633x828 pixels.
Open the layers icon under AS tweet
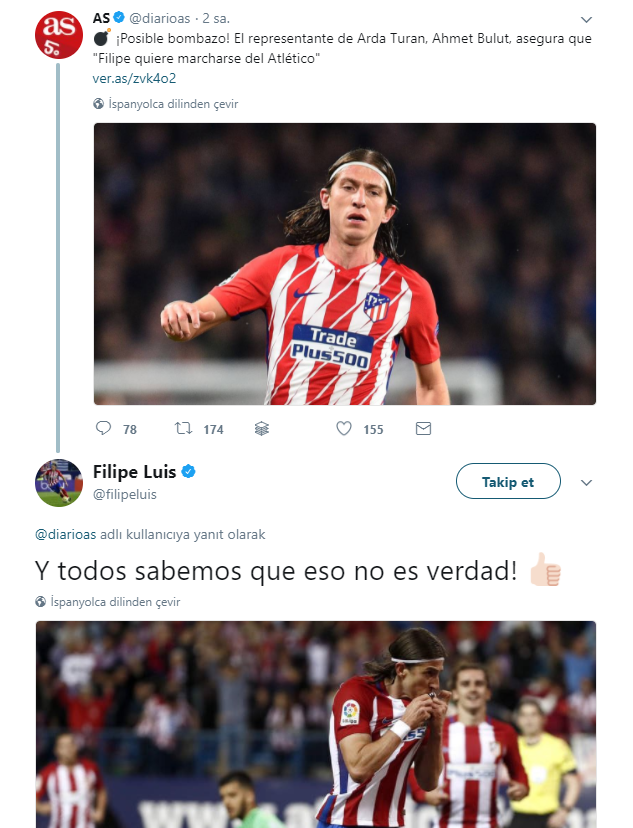coord(262,429)
